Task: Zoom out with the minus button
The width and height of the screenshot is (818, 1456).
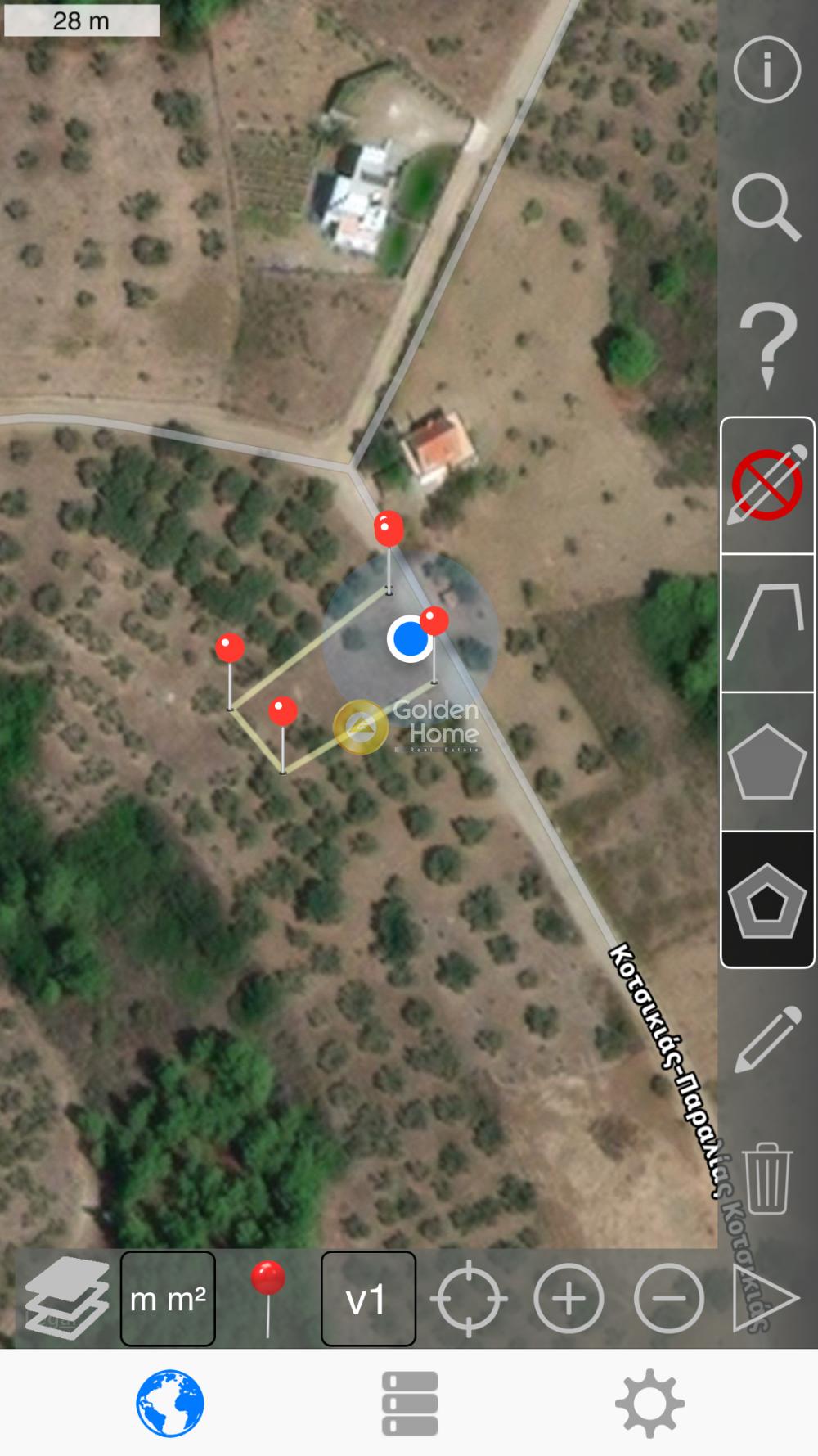Action: coord(669,1299)
